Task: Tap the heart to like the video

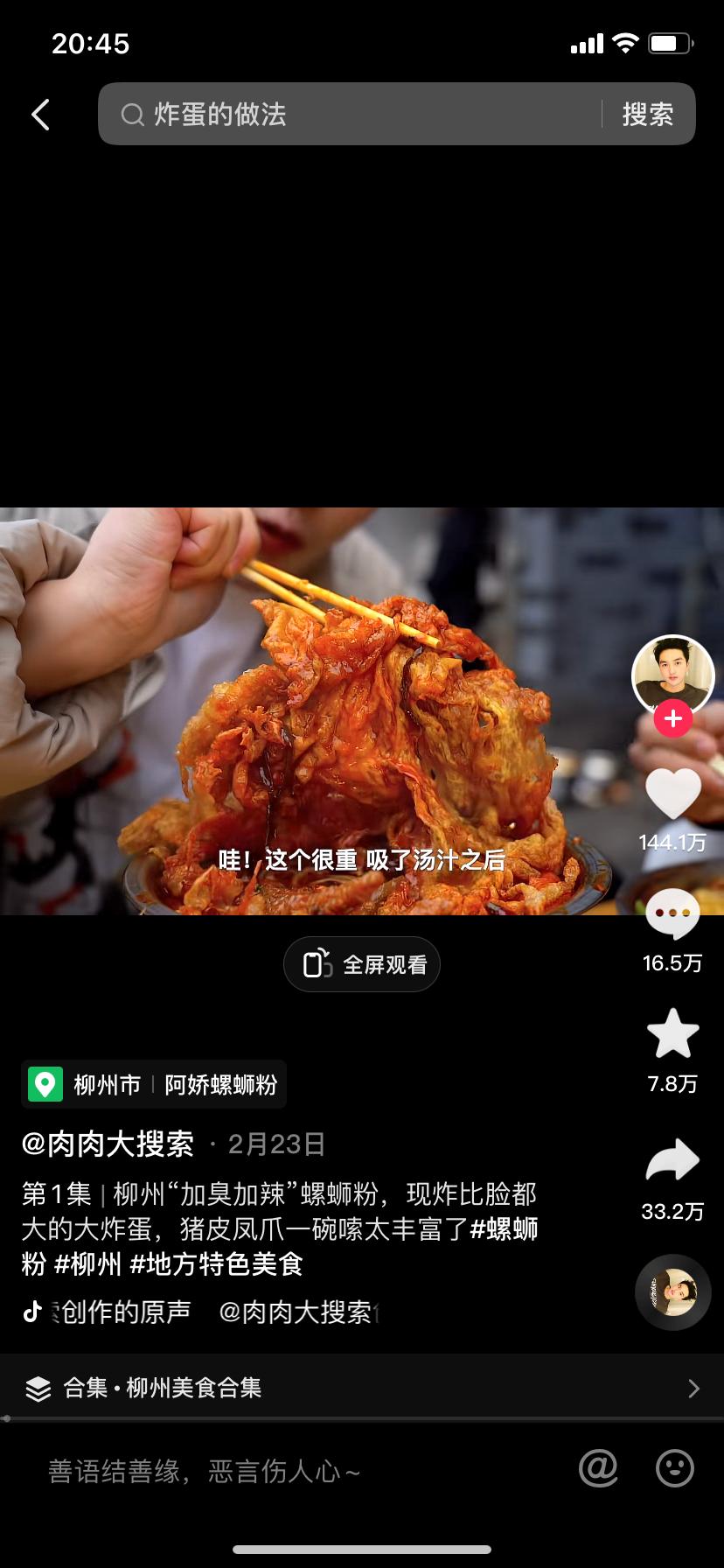Action: pyautogui.click(x=672, y=792)
